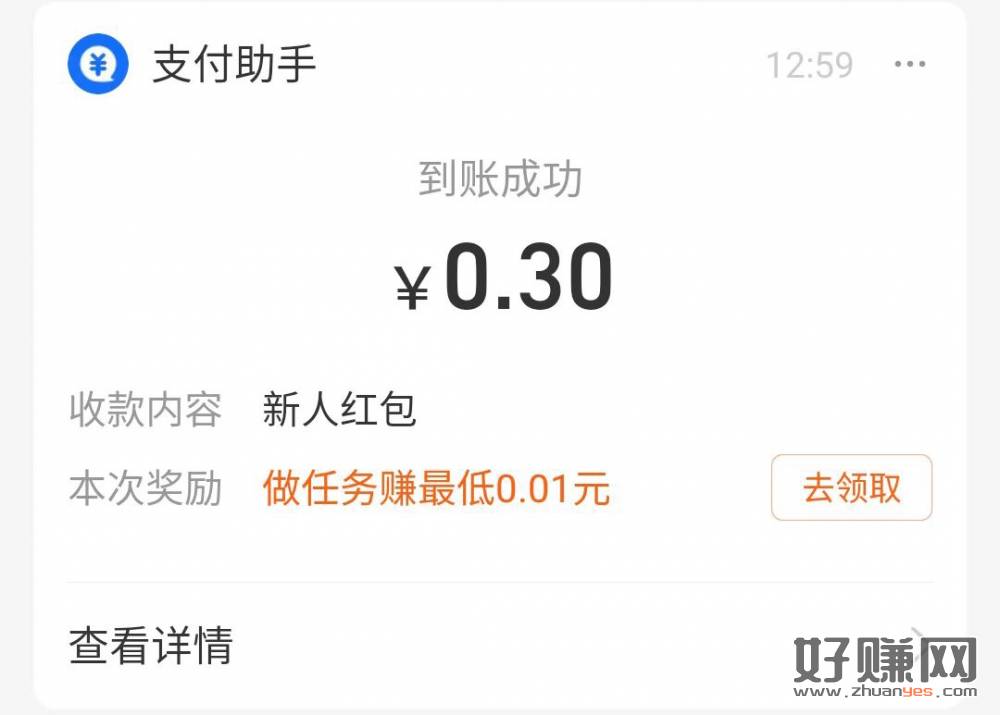Open the three-dot overflow menu

(909, 65)
